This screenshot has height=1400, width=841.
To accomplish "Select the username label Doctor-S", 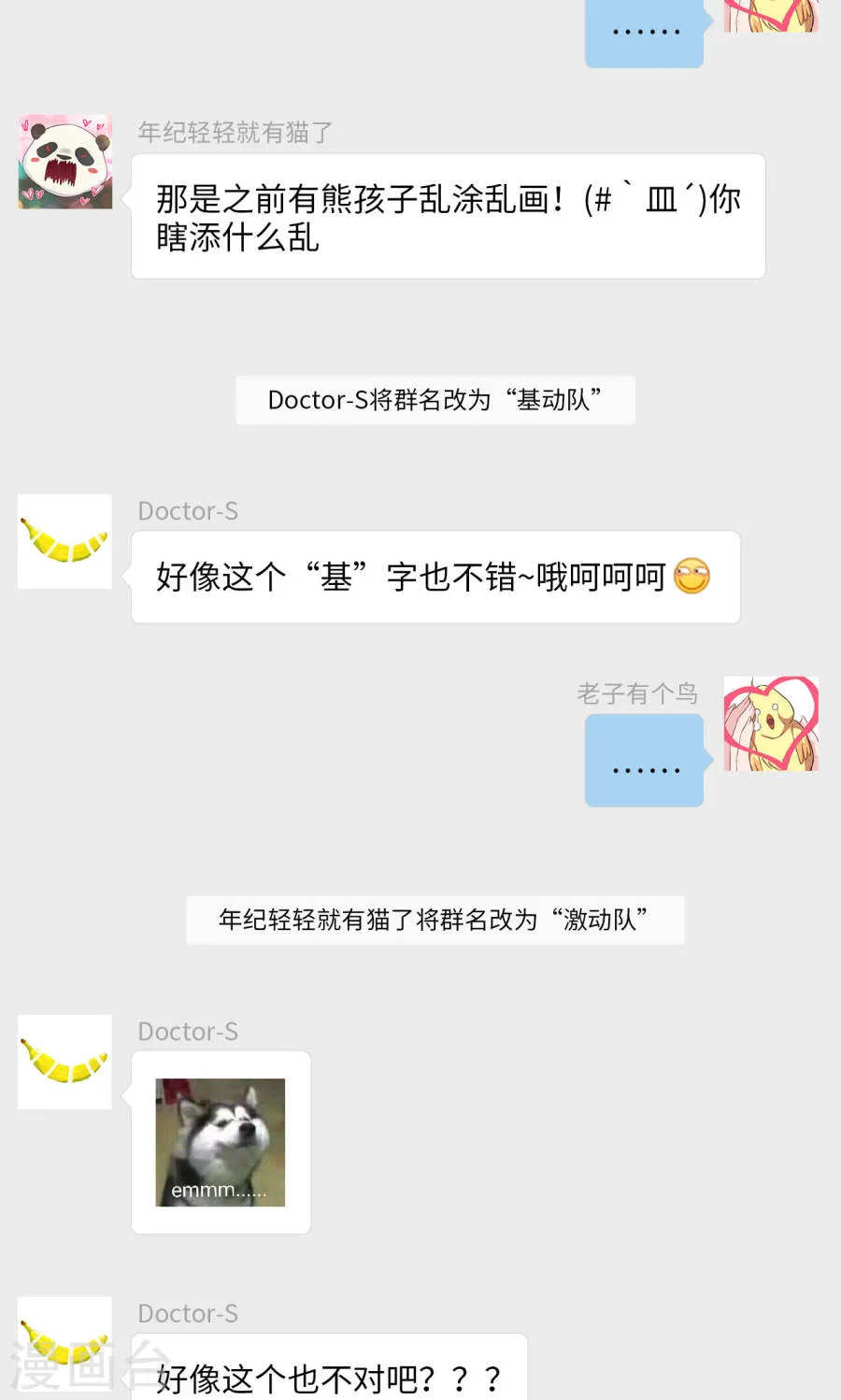I will [187, 511].
